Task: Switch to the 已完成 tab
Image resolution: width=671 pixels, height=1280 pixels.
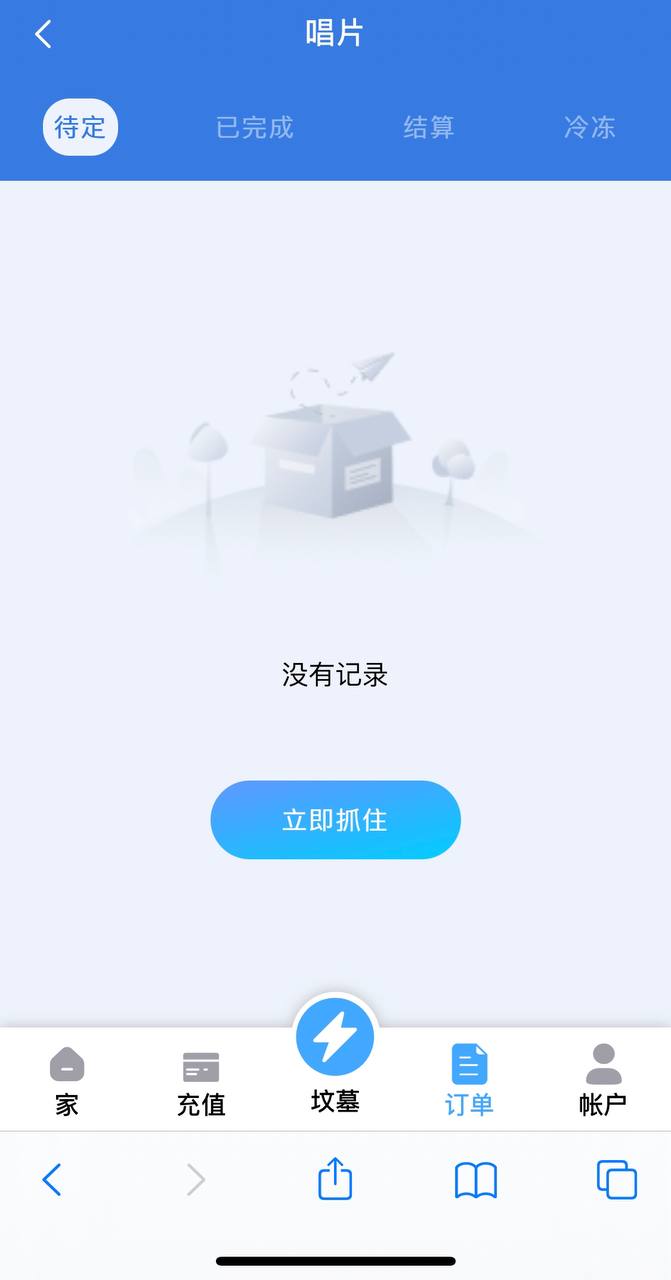Action: tap(255, 127)
